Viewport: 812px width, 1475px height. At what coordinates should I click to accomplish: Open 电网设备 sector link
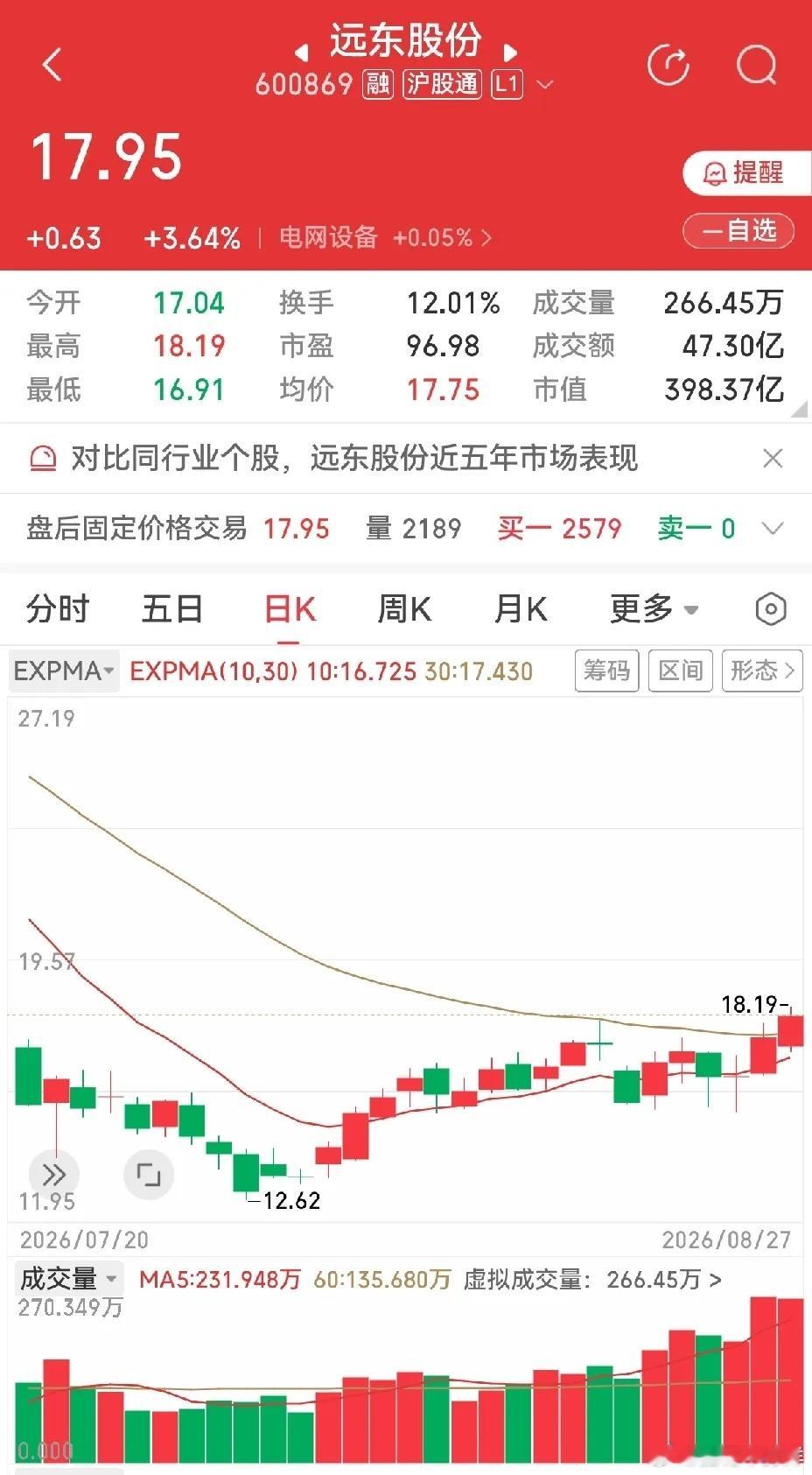[x=385, y=237]
